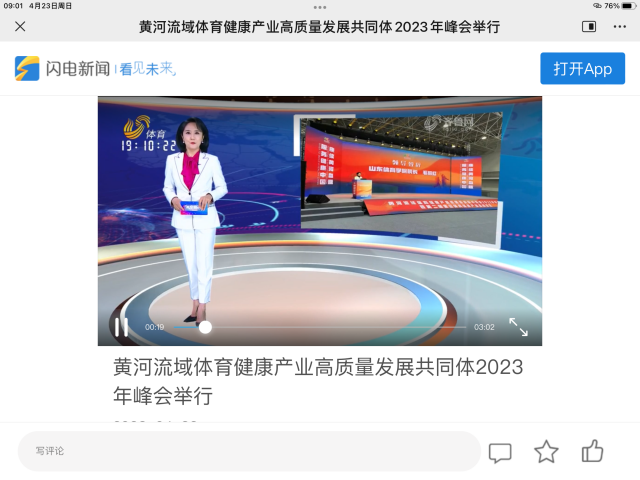Enter fullscreen video mode
The image size is (640, 480).
[518, 327]
